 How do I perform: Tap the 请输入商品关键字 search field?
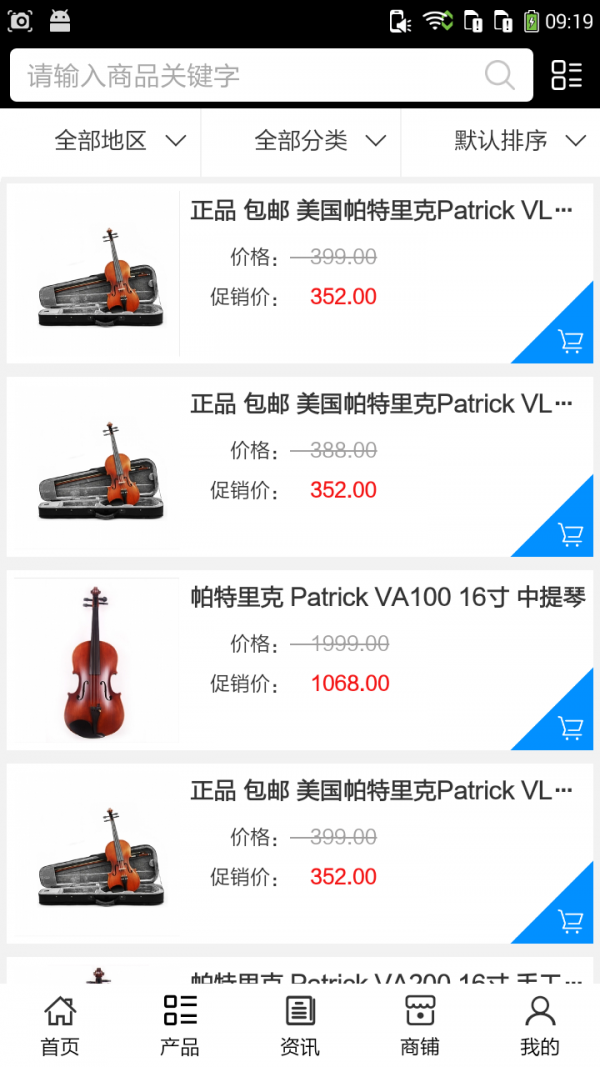[x=250, y=76]
